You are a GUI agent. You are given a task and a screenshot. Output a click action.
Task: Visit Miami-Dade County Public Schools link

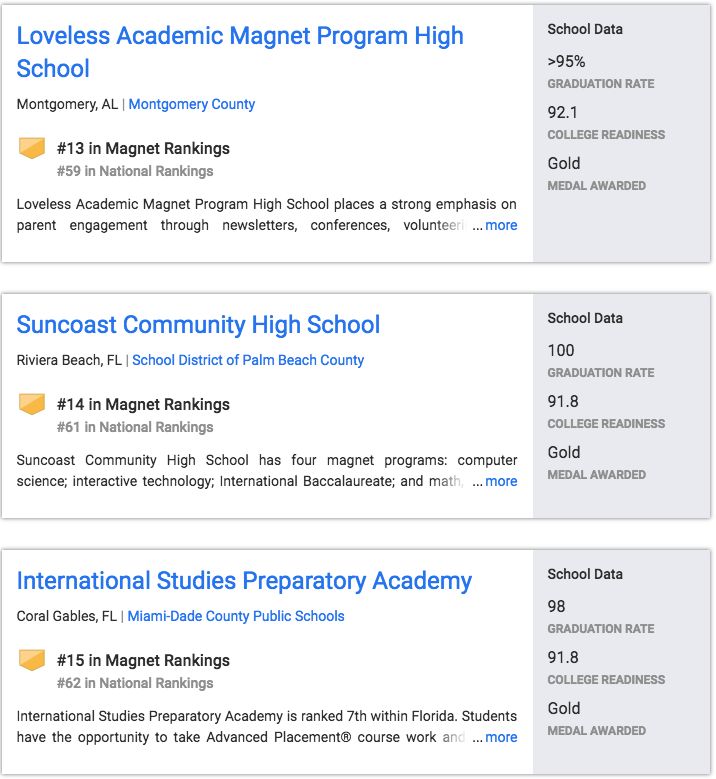coord(235,616)
